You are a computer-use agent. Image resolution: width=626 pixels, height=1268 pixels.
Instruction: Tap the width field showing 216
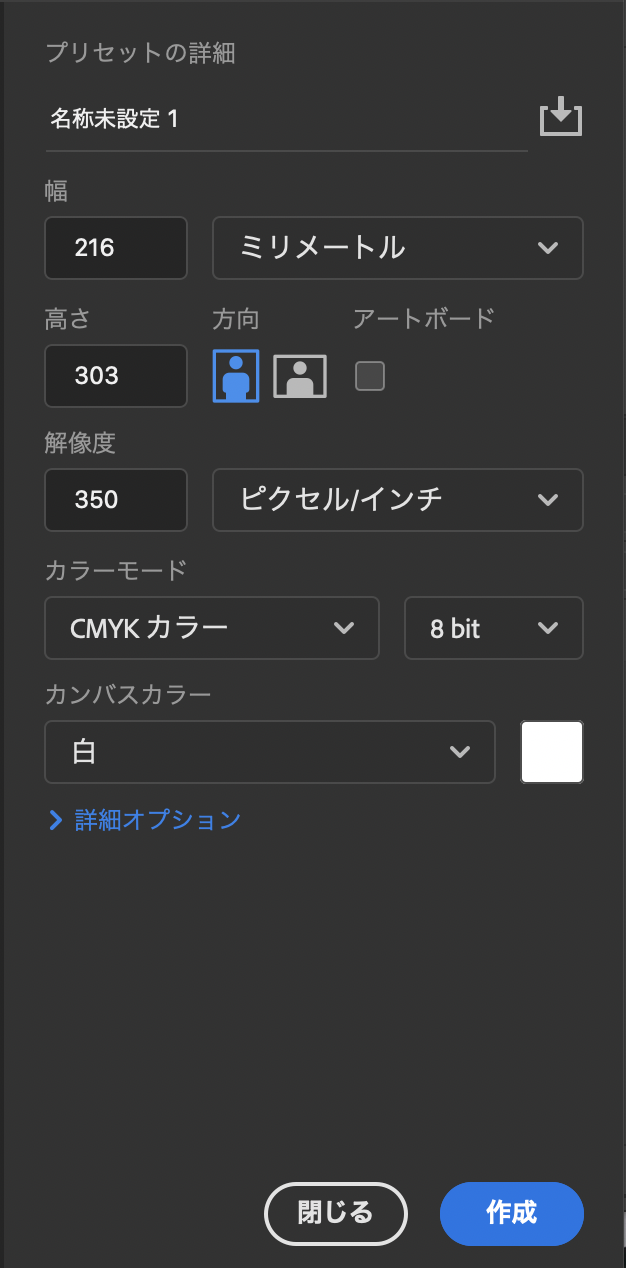tap(116, 248)
